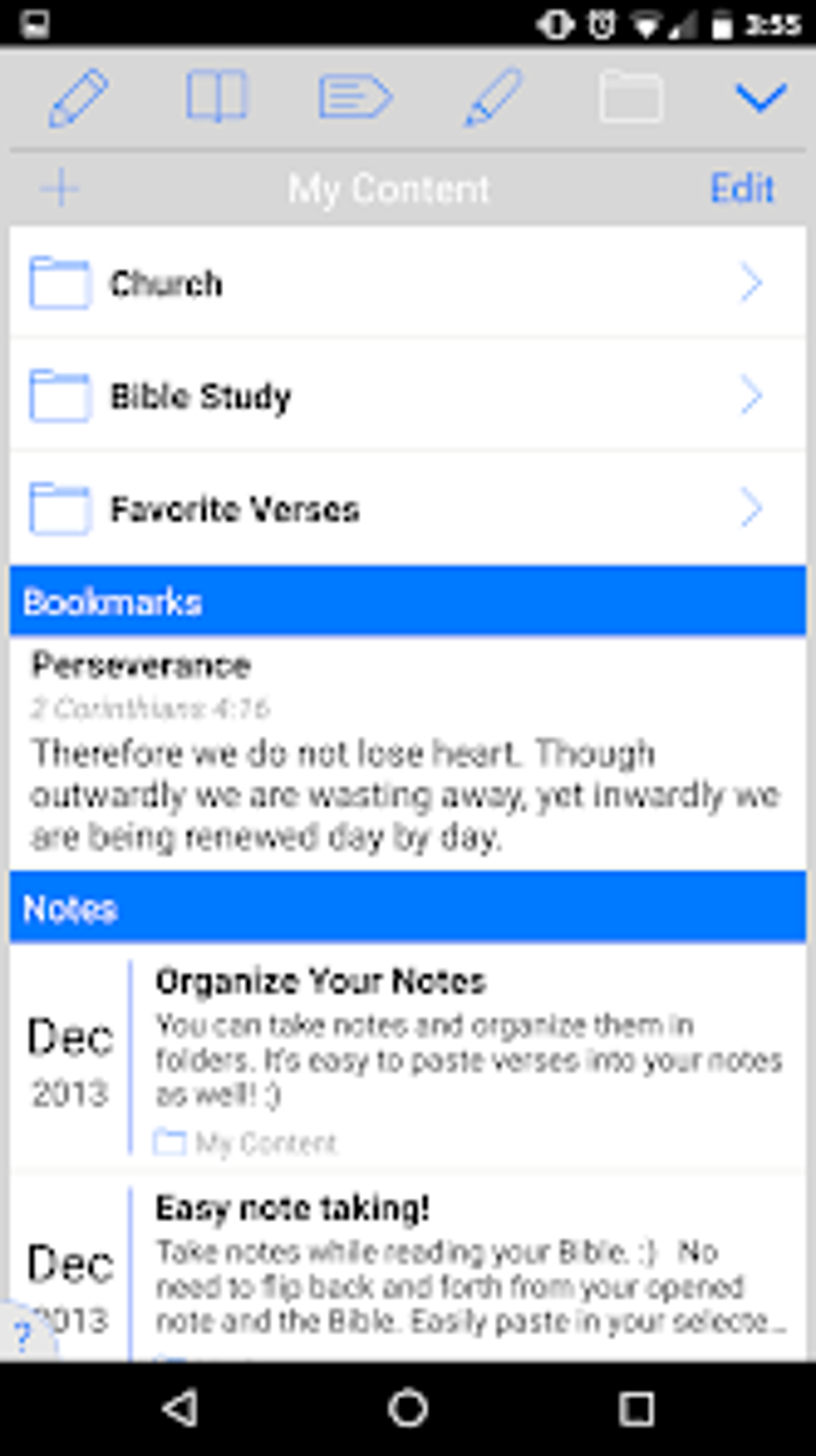Tap the question mark help button
816x1456 pixels.
point(23,1334)
